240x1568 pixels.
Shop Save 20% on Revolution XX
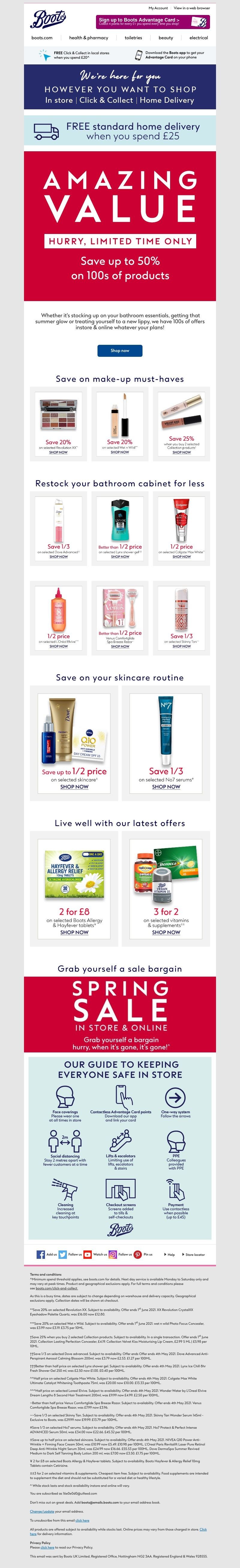(x=58, y=452)
